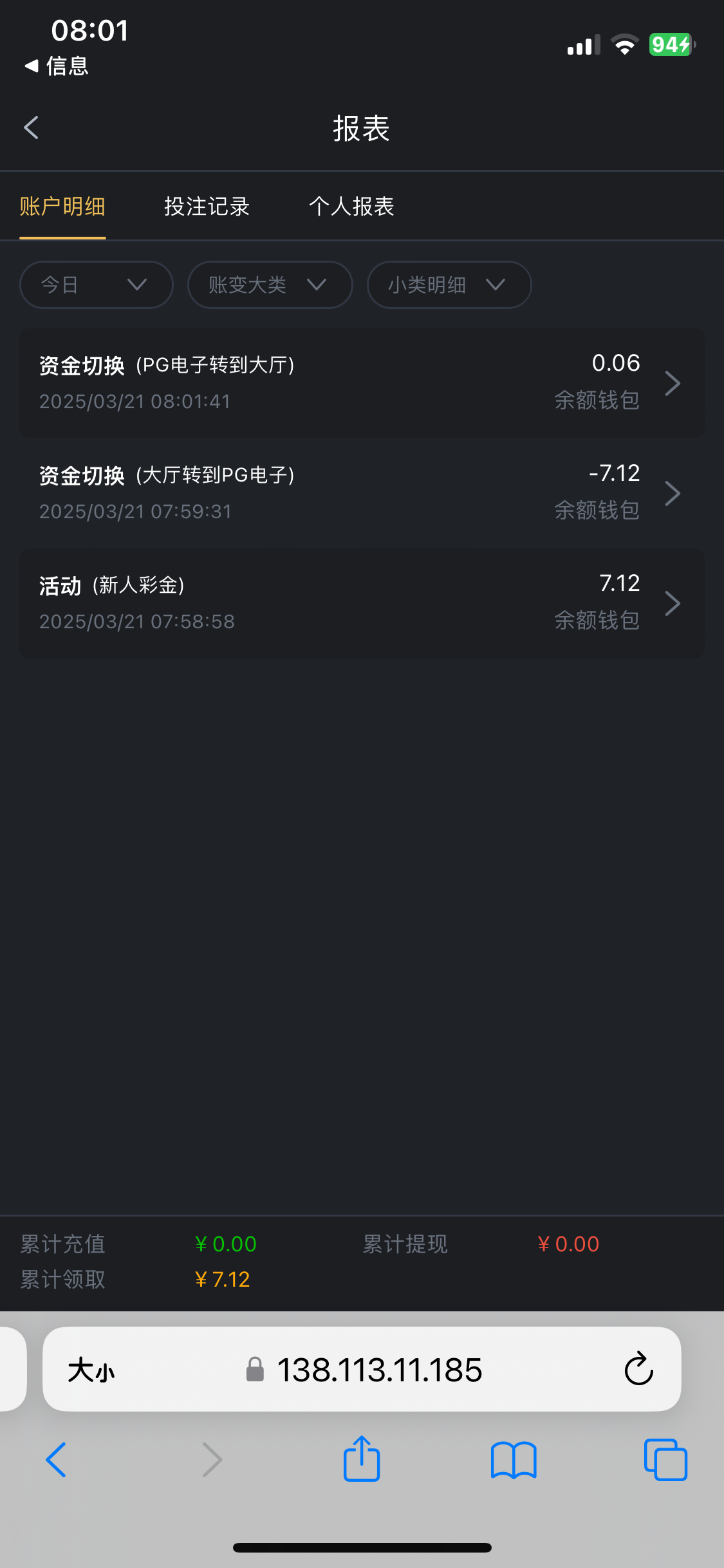This screenshot has height=1568, width=724.
Task: Tap the grayed-out Safari forward arrow
Action: 211,1459
